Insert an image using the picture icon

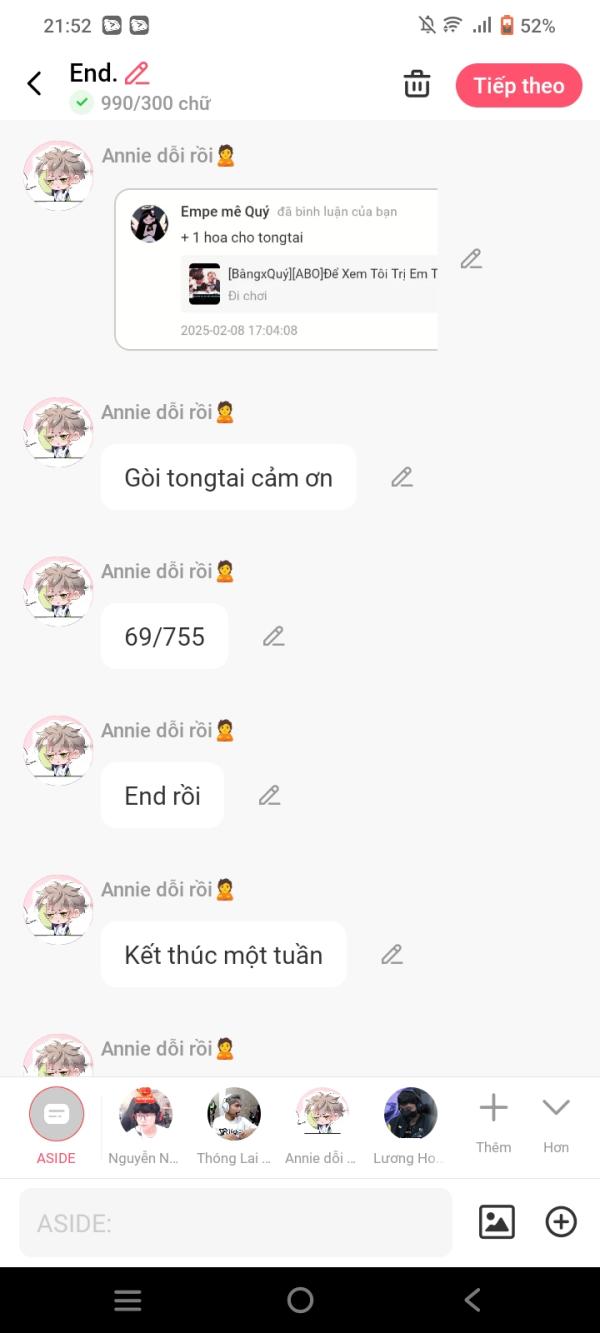(497, 1222)
